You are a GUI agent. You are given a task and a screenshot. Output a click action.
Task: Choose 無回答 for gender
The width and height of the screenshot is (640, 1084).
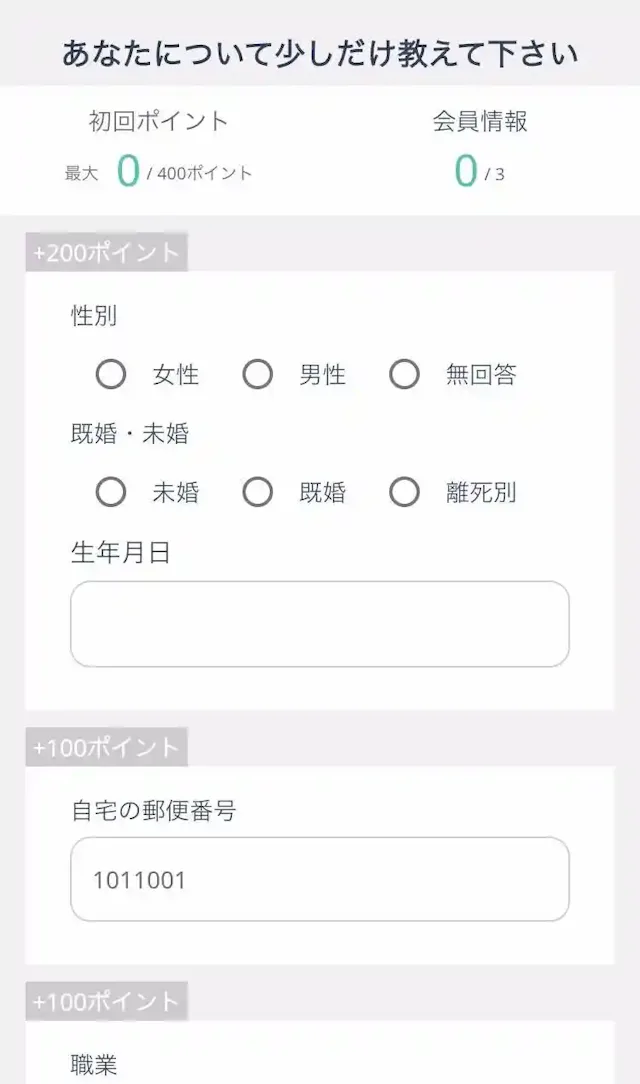point(404,375)
